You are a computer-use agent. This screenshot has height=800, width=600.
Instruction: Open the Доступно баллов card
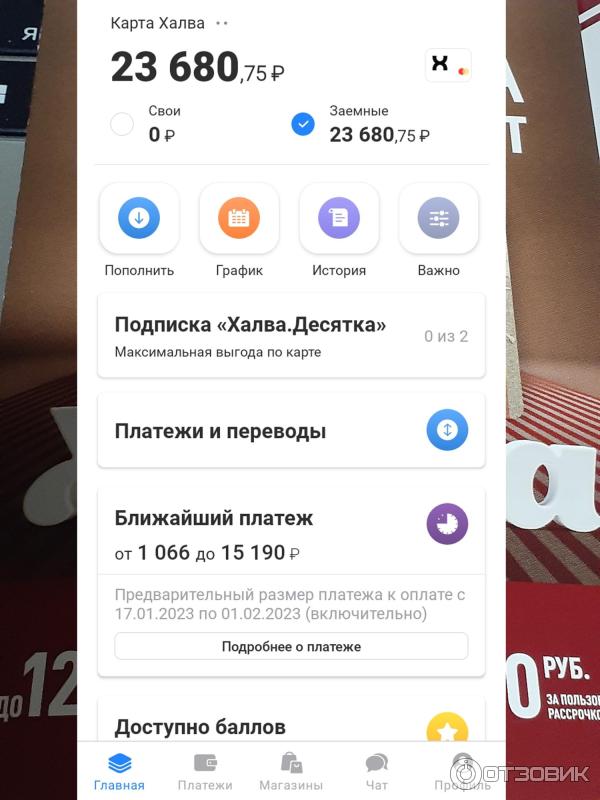(291, 727)
